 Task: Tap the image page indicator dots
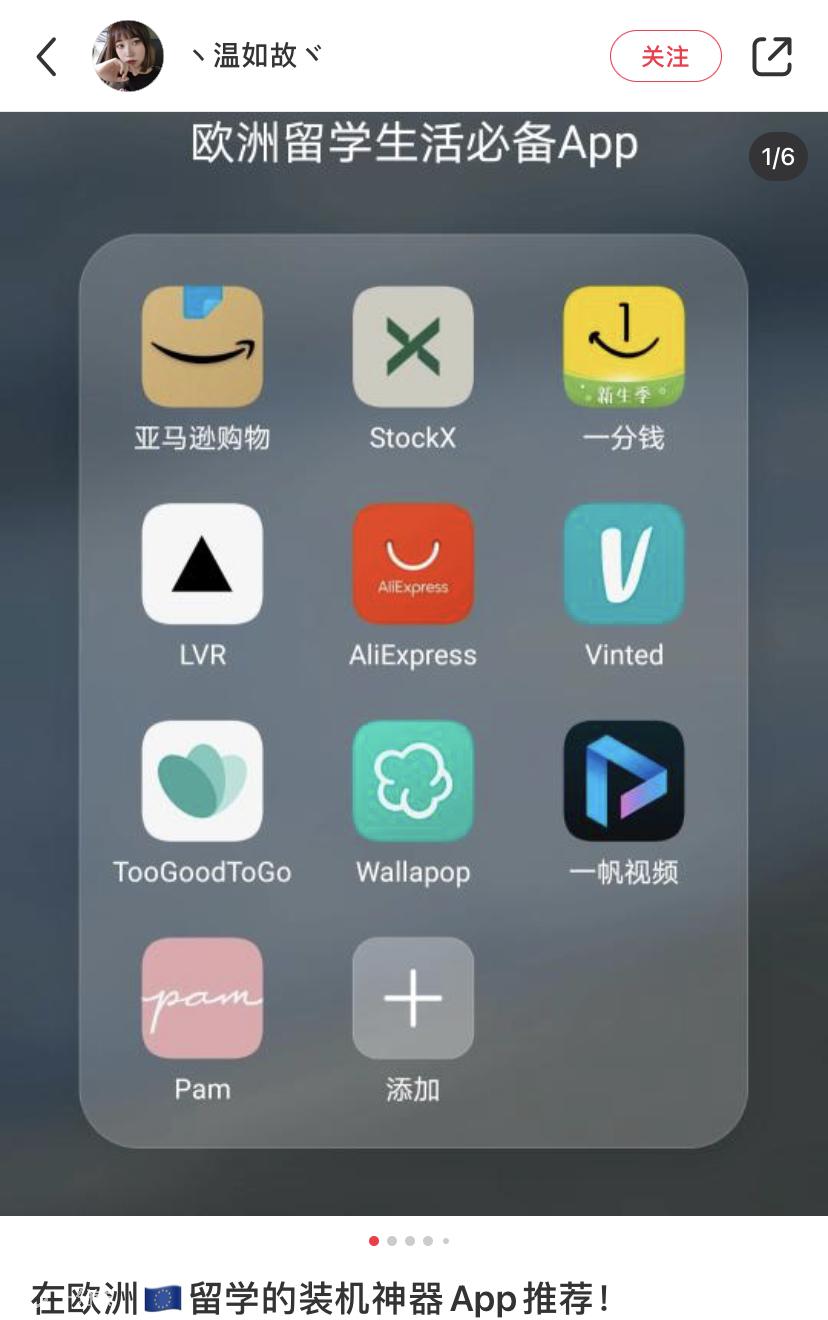click(x=410, y=1241)
